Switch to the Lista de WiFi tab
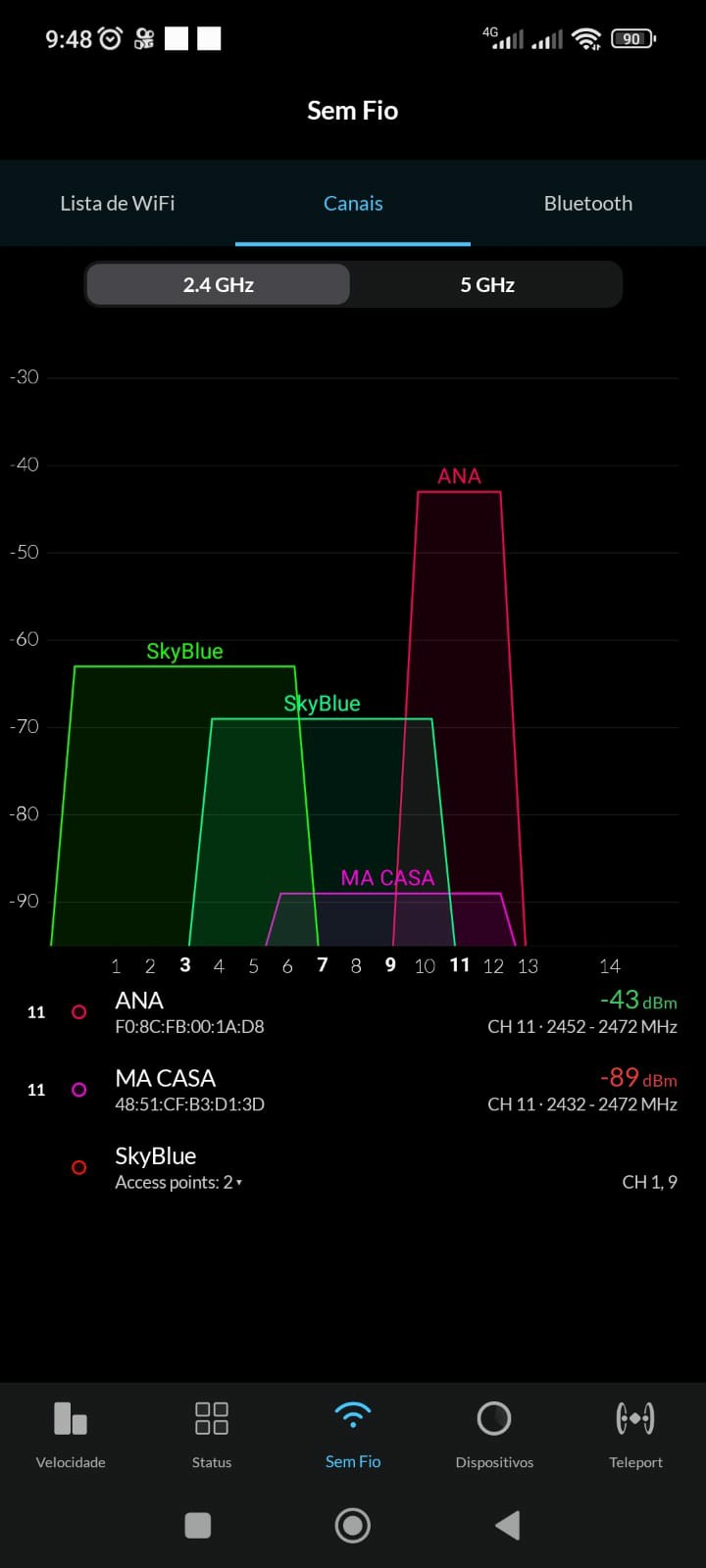 click(118, 204)
